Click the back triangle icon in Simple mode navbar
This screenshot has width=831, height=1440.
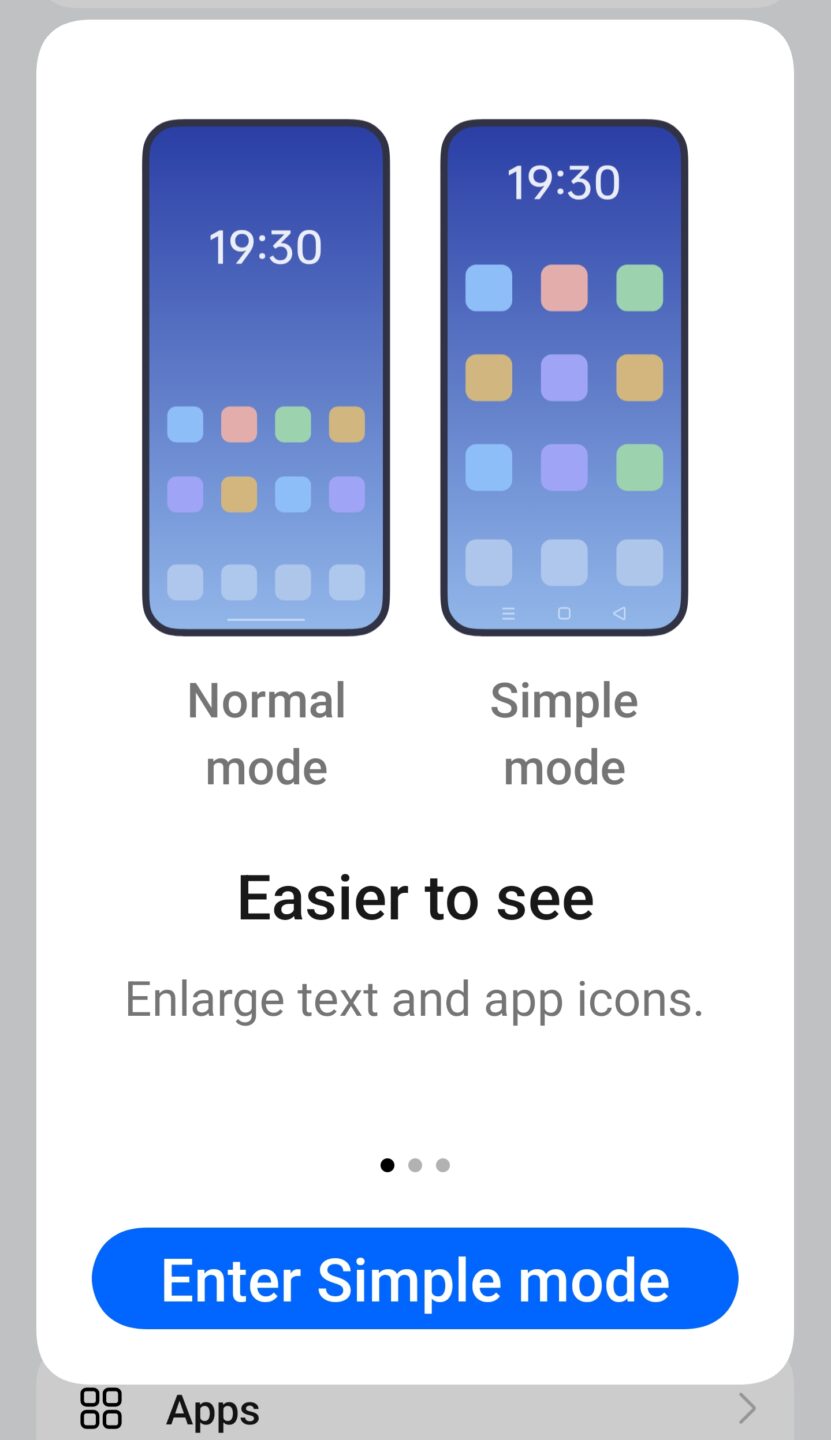tap(618, 613)
